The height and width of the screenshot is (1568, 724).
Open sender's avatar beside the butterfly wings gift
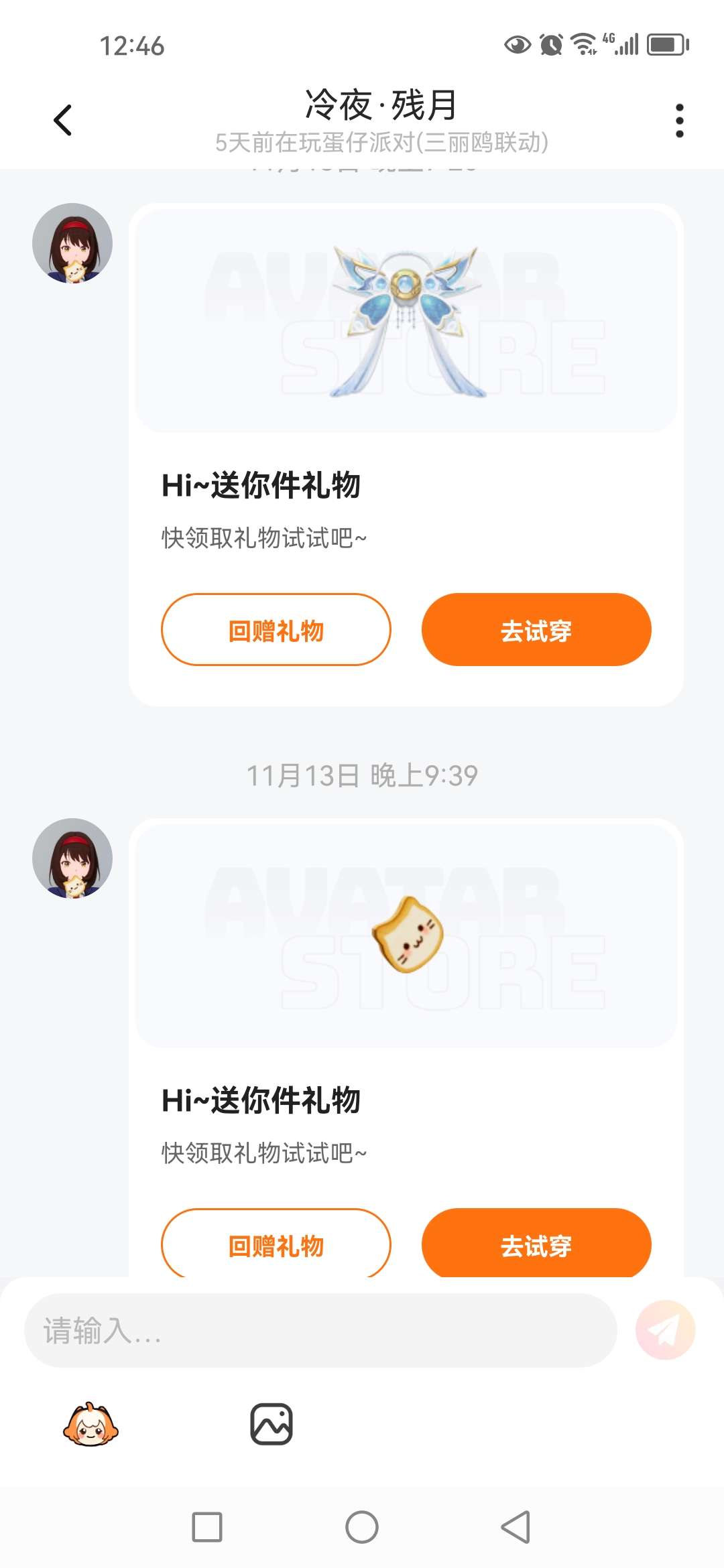pos(72,243)
